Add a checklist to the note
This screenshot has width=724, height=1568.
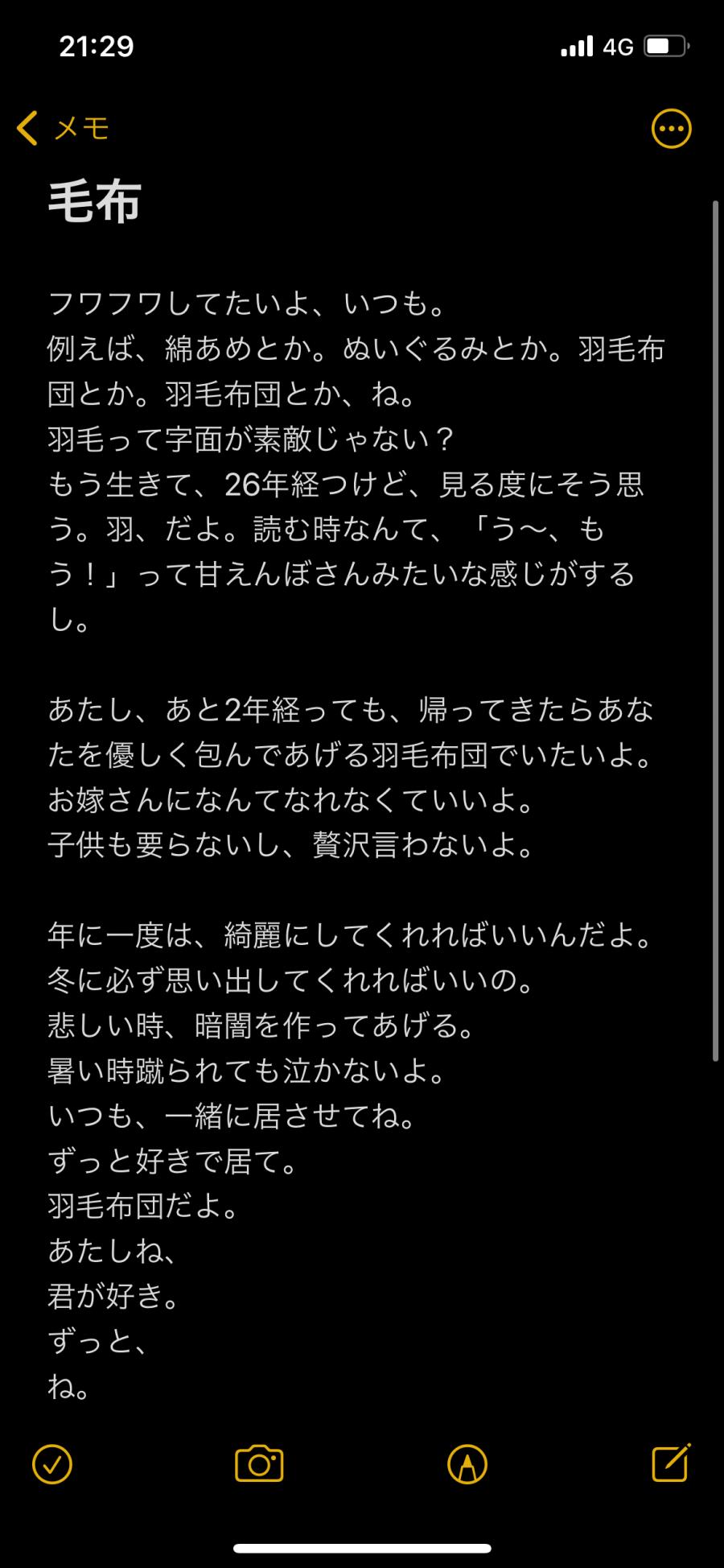[x=52, y=1463]
